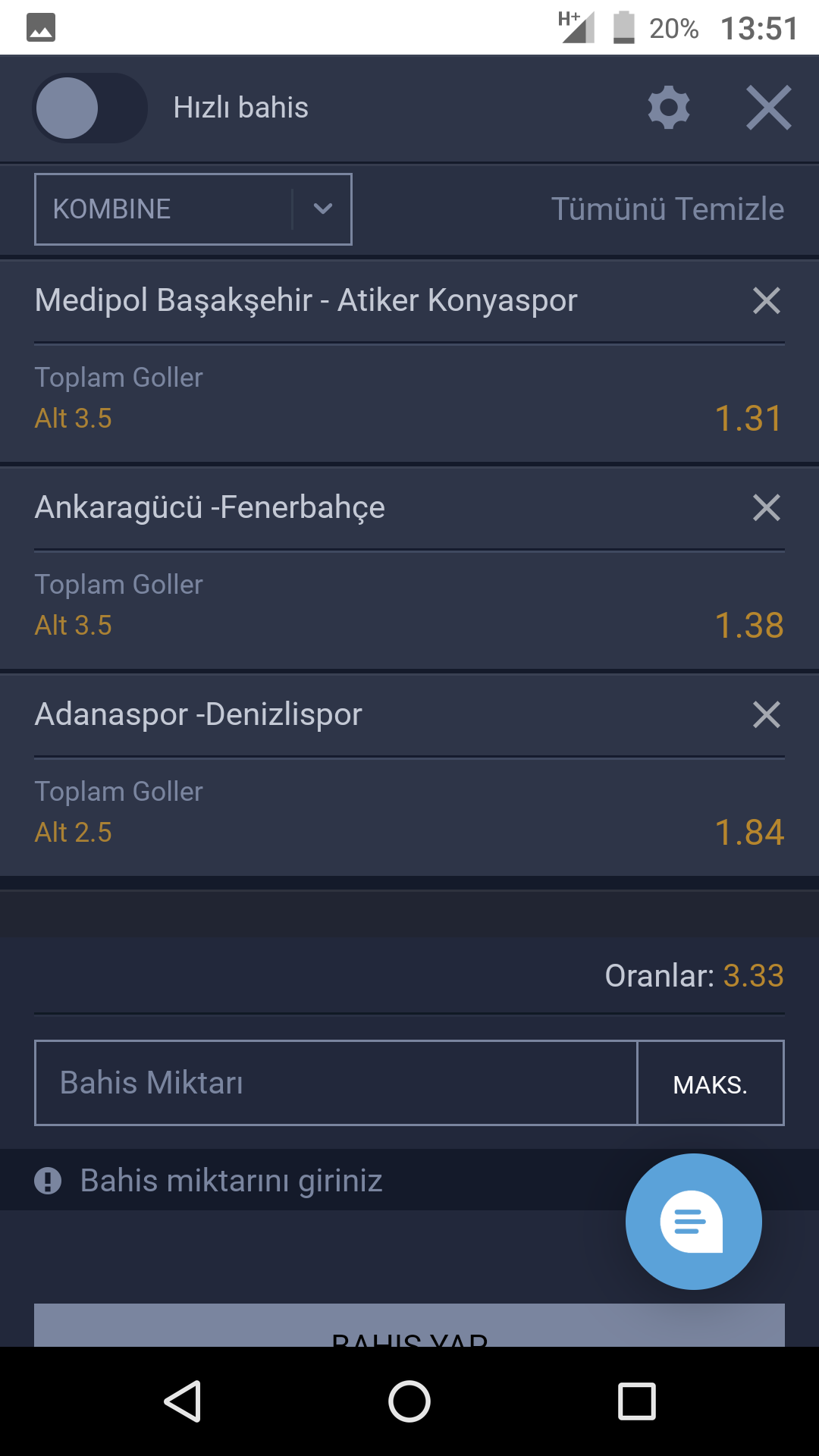The width and height of the screenshot is (819, 1456).
Task: Focus the Bahis Miktarı amount field
Action: coord(336,1083)
